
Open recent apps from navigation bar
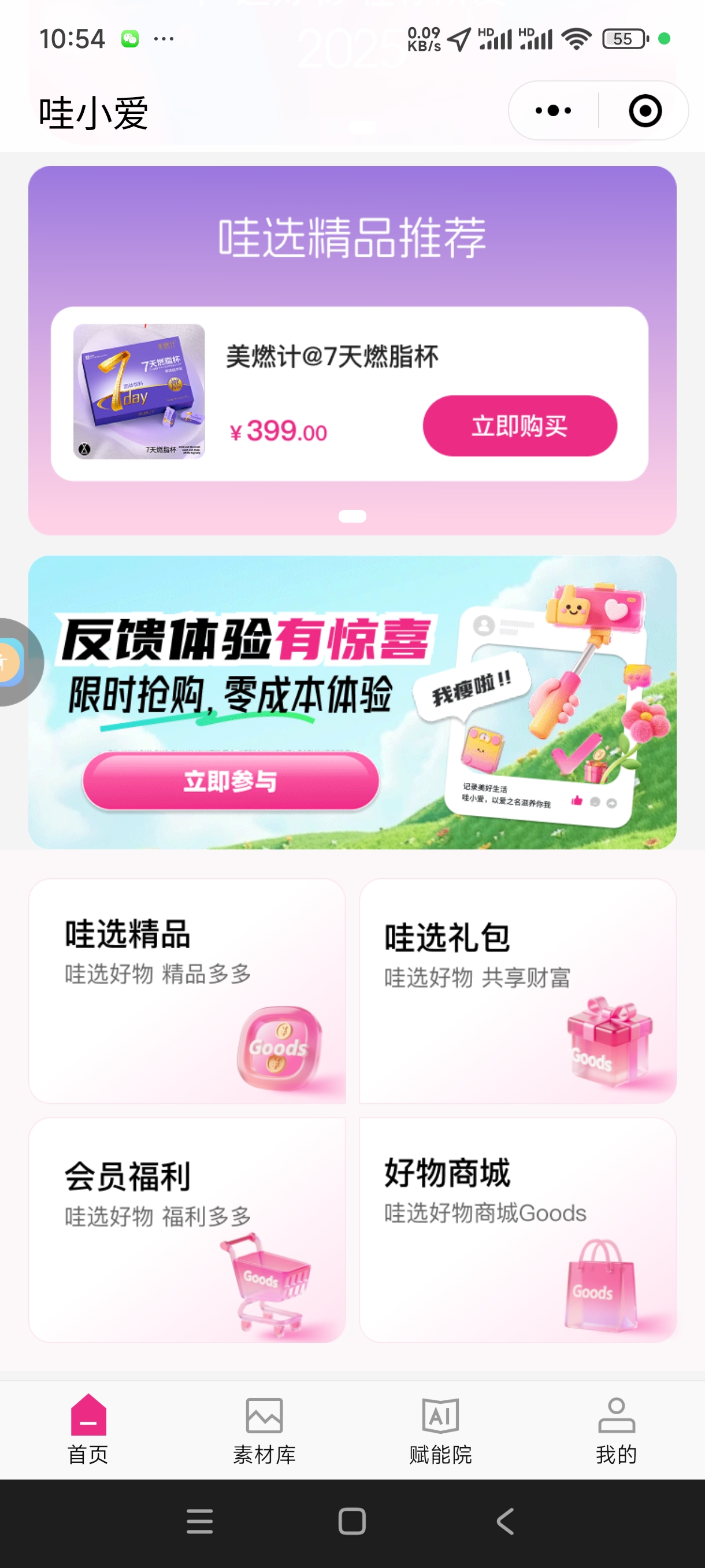[199, 1521]
